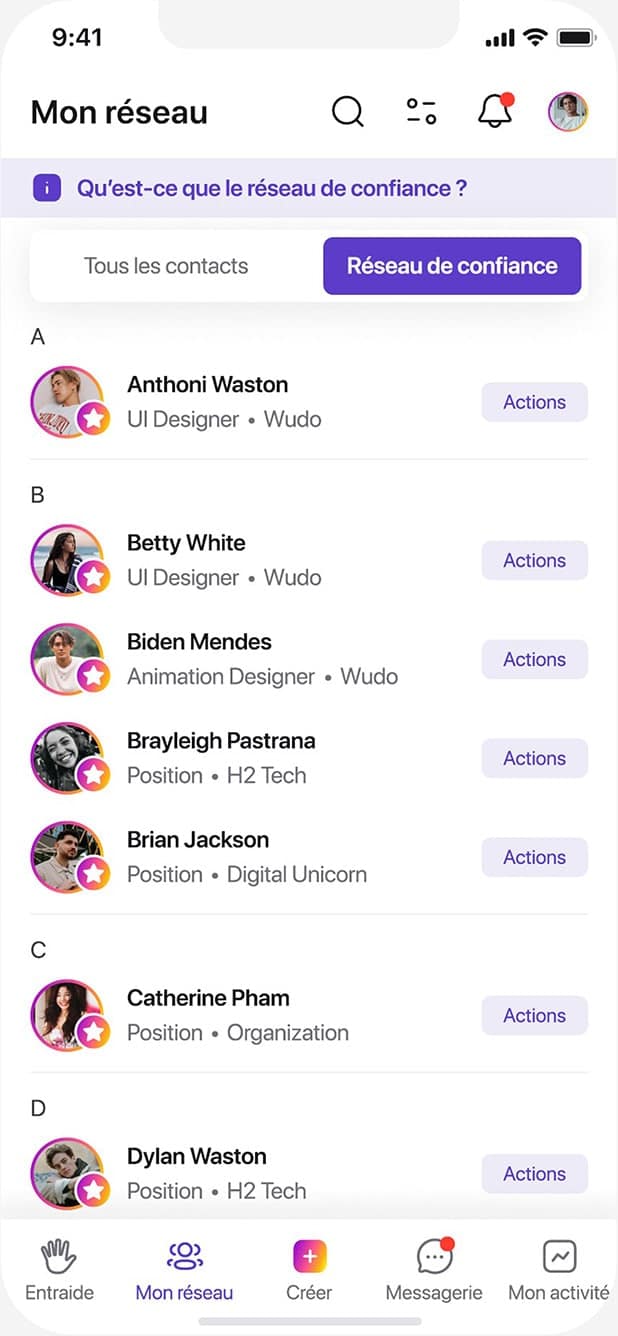Tap Actions for Betty White
The image size is (618, 1336).
534,560
